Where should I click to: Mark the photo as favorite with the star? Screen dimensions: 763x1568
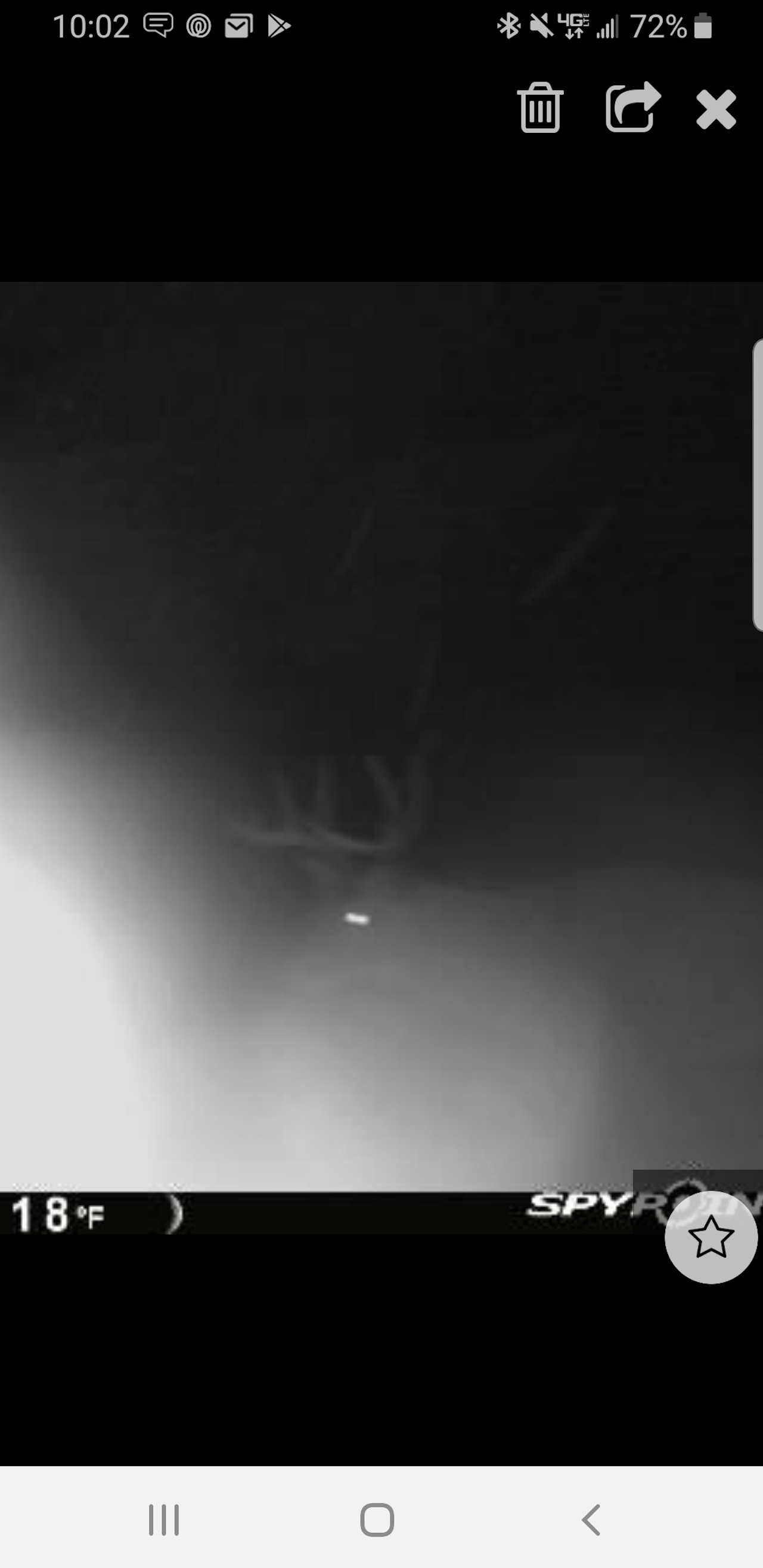pyautogui.click(x=710, y=1237)
